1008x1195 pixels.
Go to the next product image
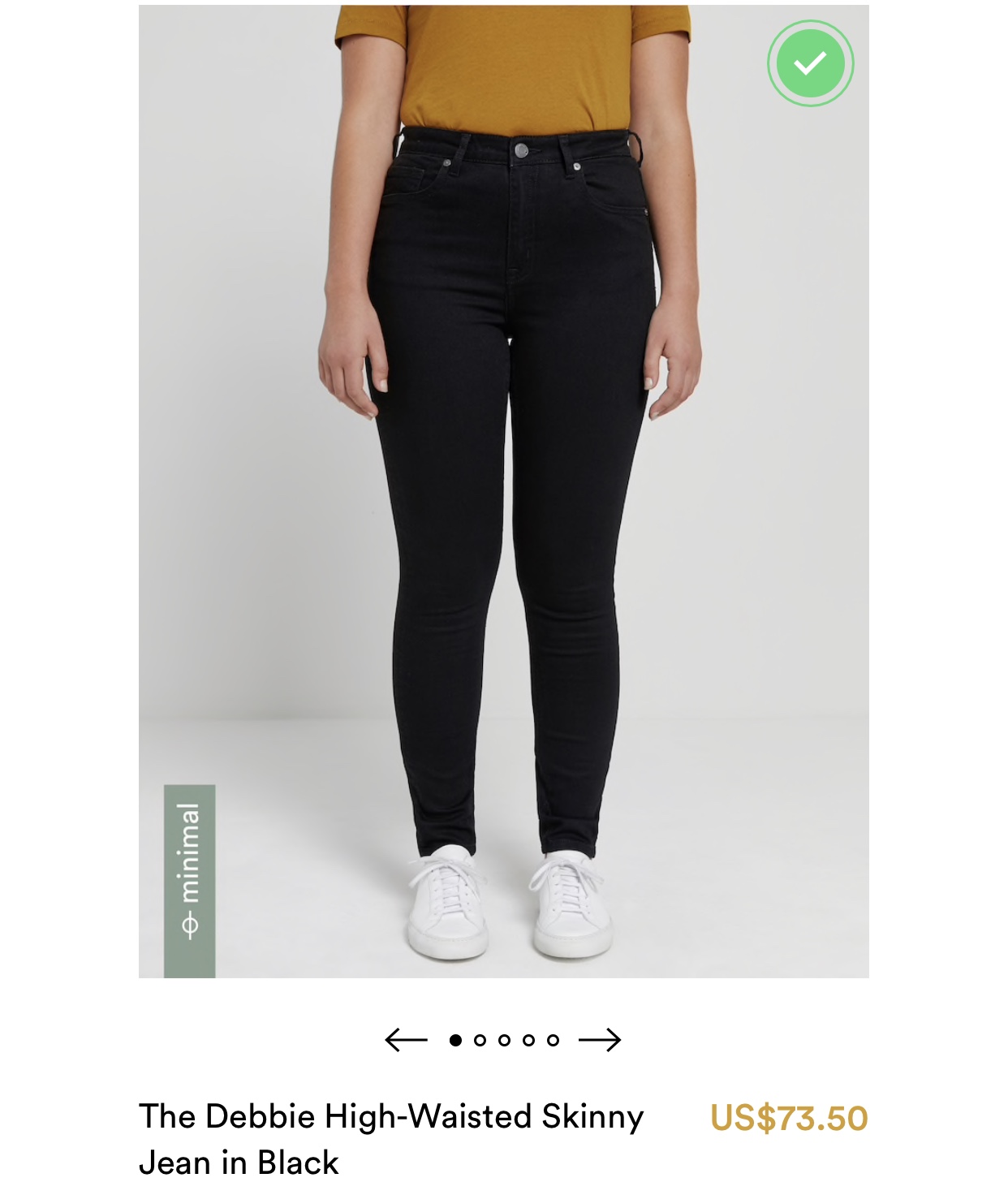601,1040
